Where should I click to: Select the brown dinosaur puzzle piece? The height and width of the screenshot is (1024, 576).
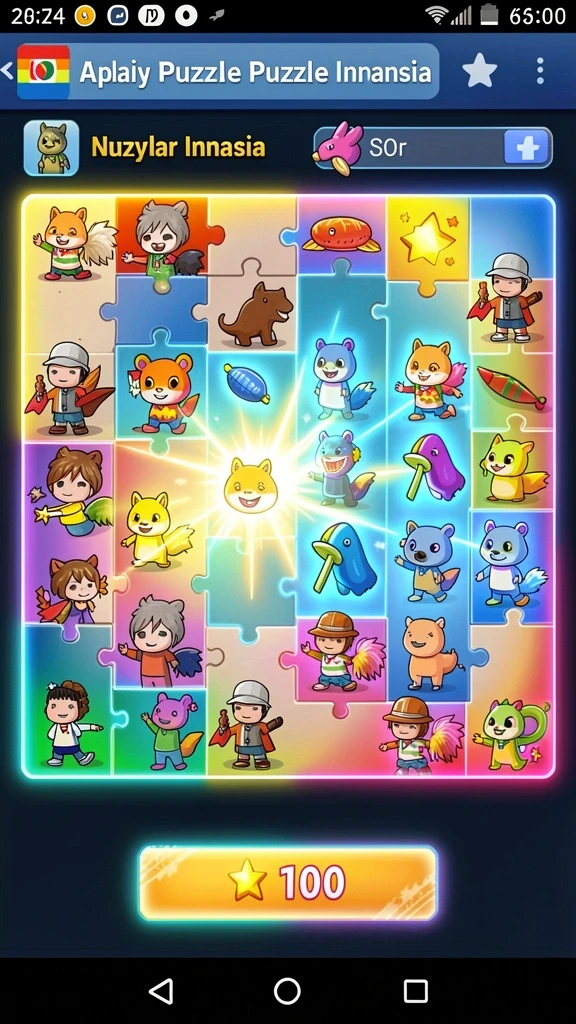point(255,314)
